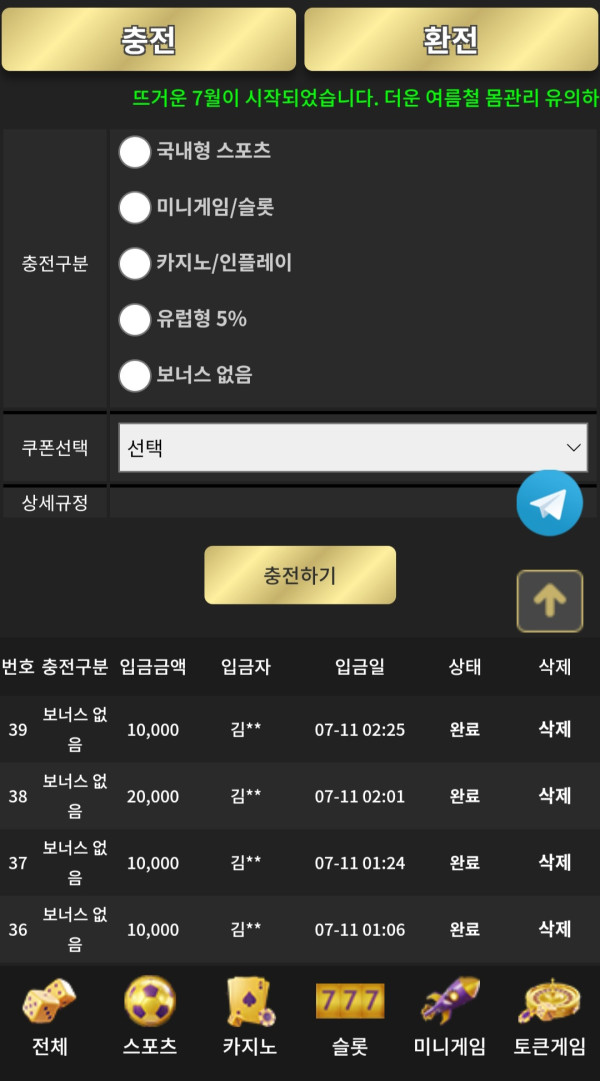Go to the 스포츠 section
The width and height of the screenshot is (600, 1081).
[150, 1018]
